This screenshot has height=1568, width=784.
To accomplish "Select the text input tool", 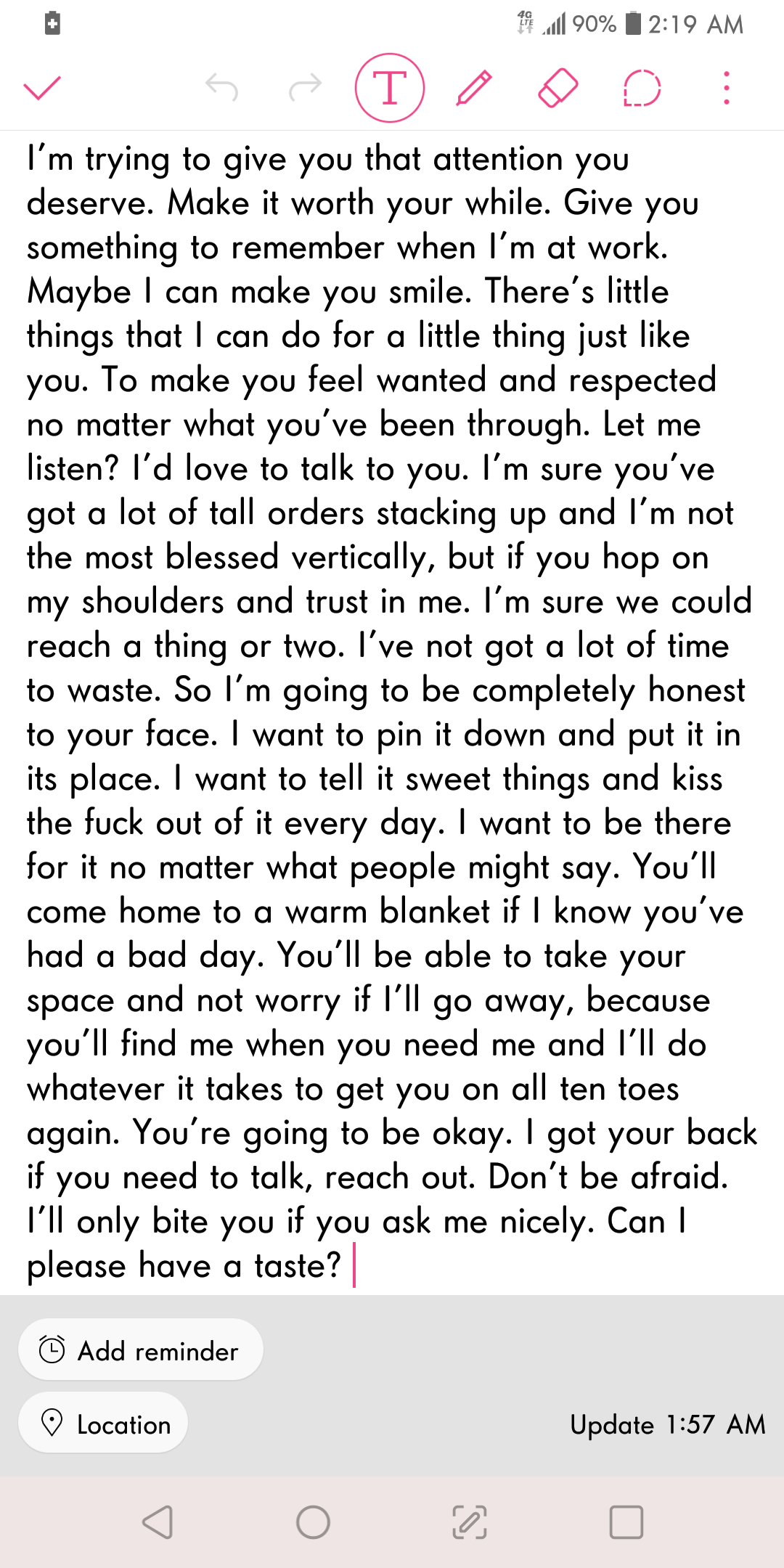I will pyautogui.click(x=390, y=88).
